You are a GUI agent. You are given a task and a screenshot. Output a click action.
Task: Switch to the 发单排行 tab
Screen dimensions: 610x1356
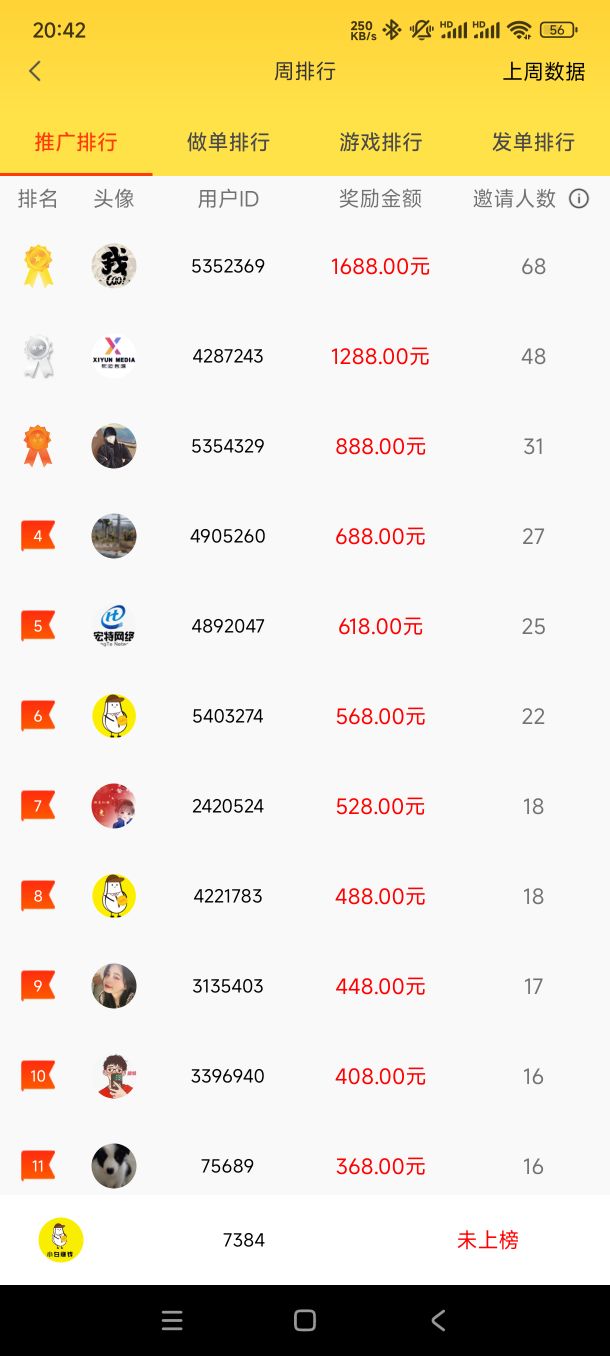[x=533, y=142]
